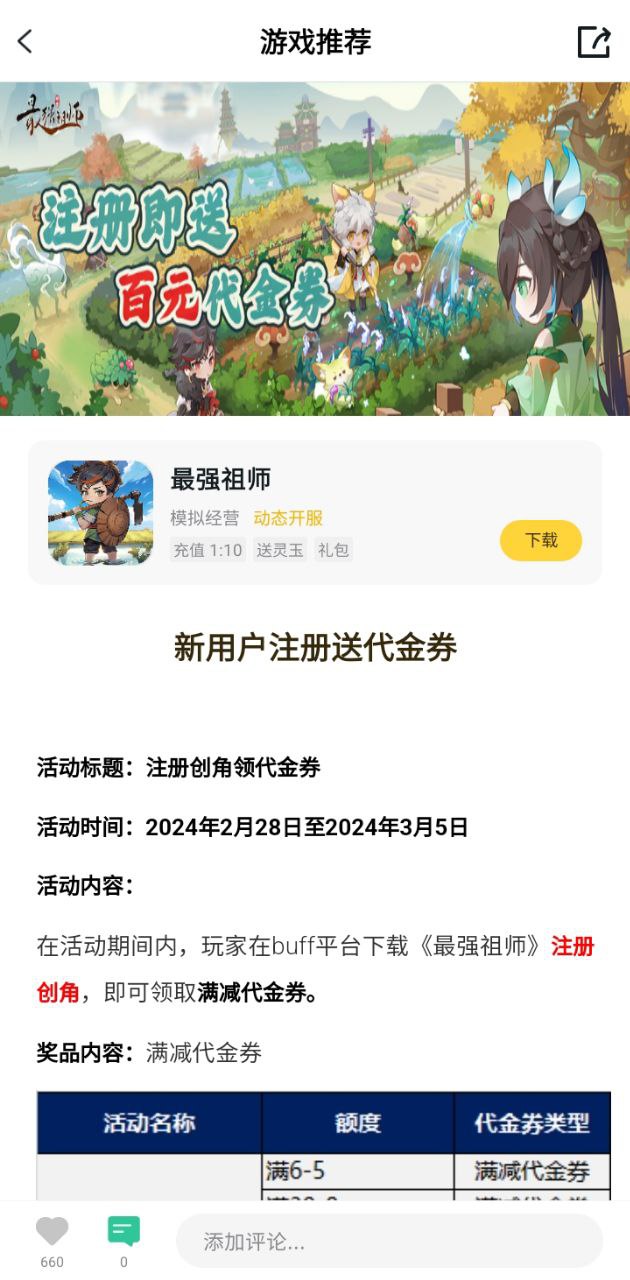The width and height of the screenshot is (630, 1280).
Task: Tap the 下载 button for 最强祖师
Action: pos(540,540)
